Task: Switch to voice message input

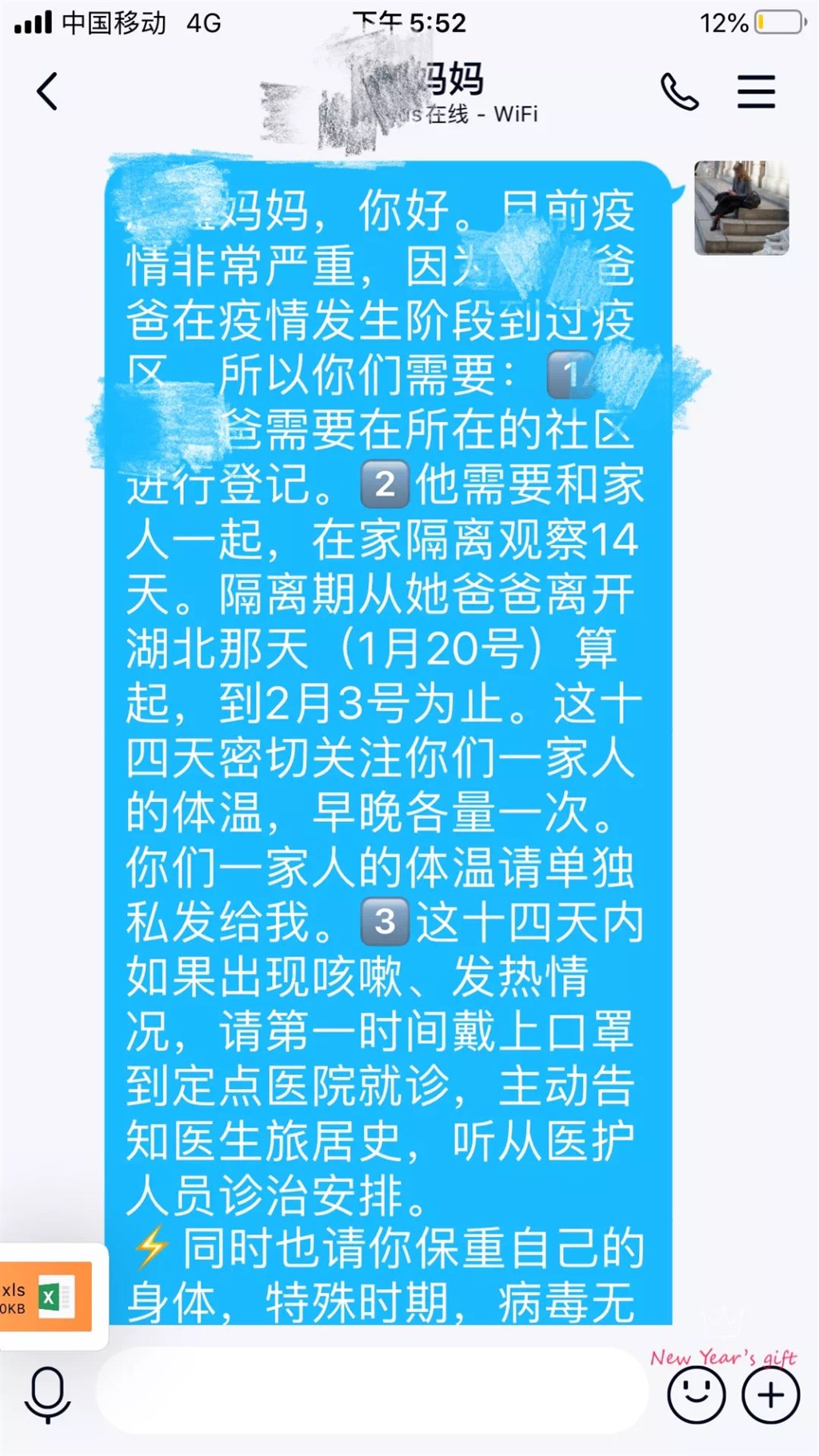Action: pyautogui.click(x=47, y=1394)
